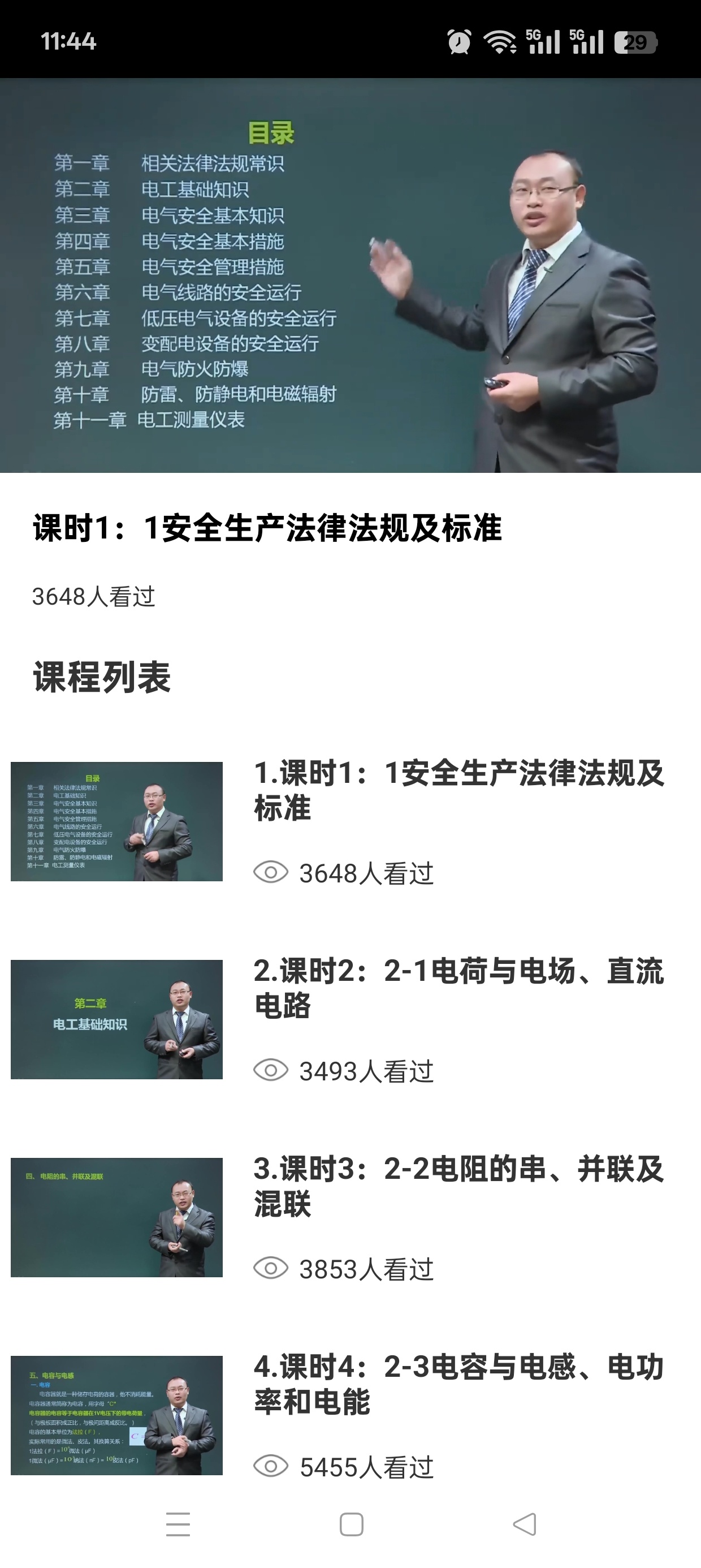Tap the 5G signal indicator

click(544, 41)
